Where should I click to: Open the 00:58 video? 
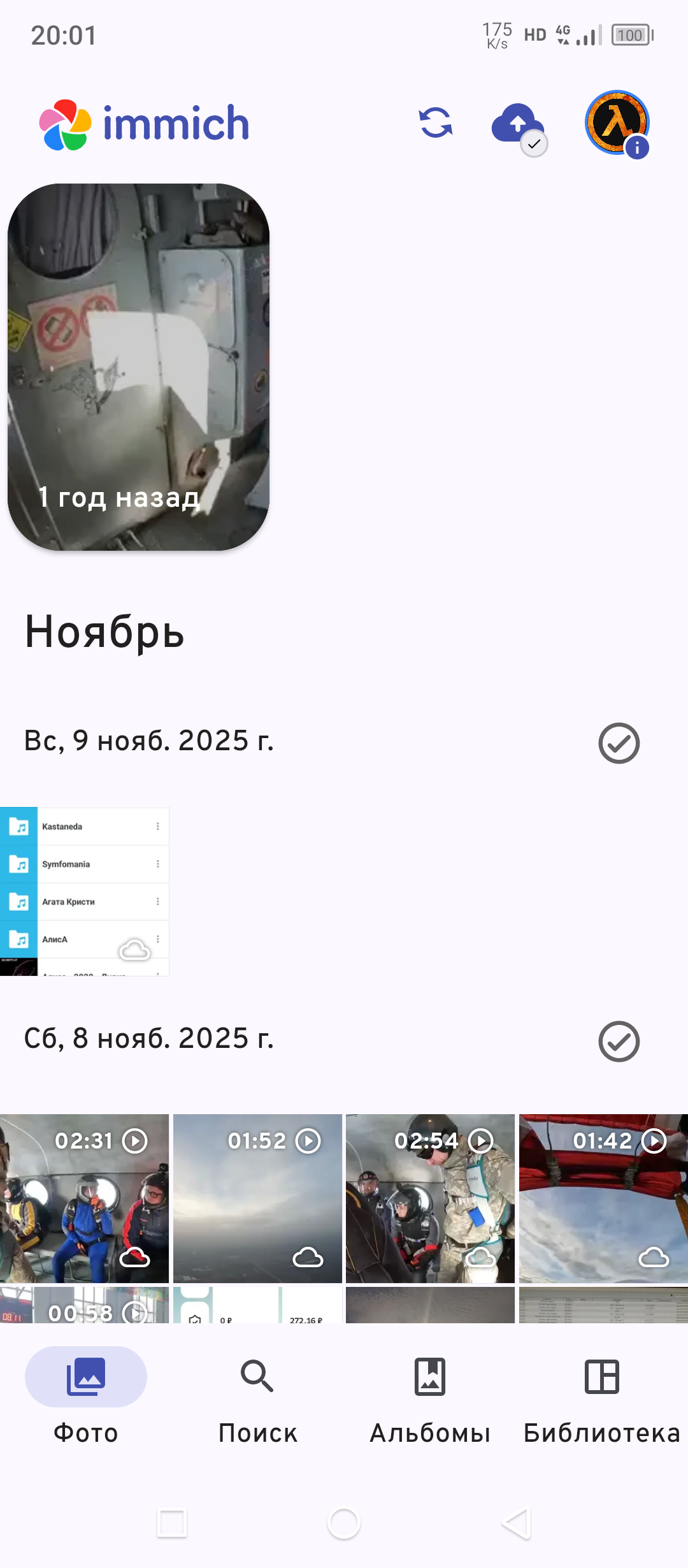84,1305
